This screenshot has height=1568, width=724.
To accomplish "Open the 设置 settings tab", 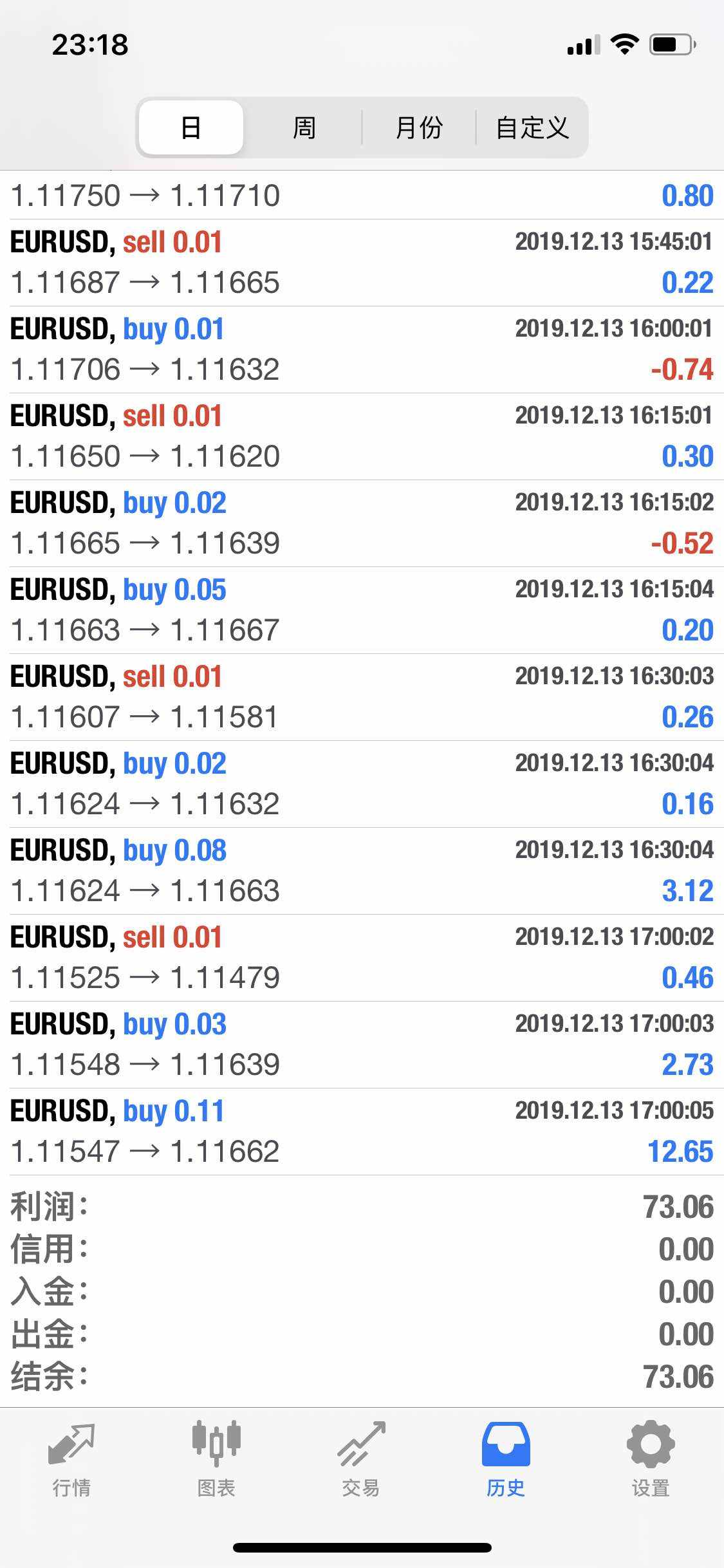I will click(651, 1459).
